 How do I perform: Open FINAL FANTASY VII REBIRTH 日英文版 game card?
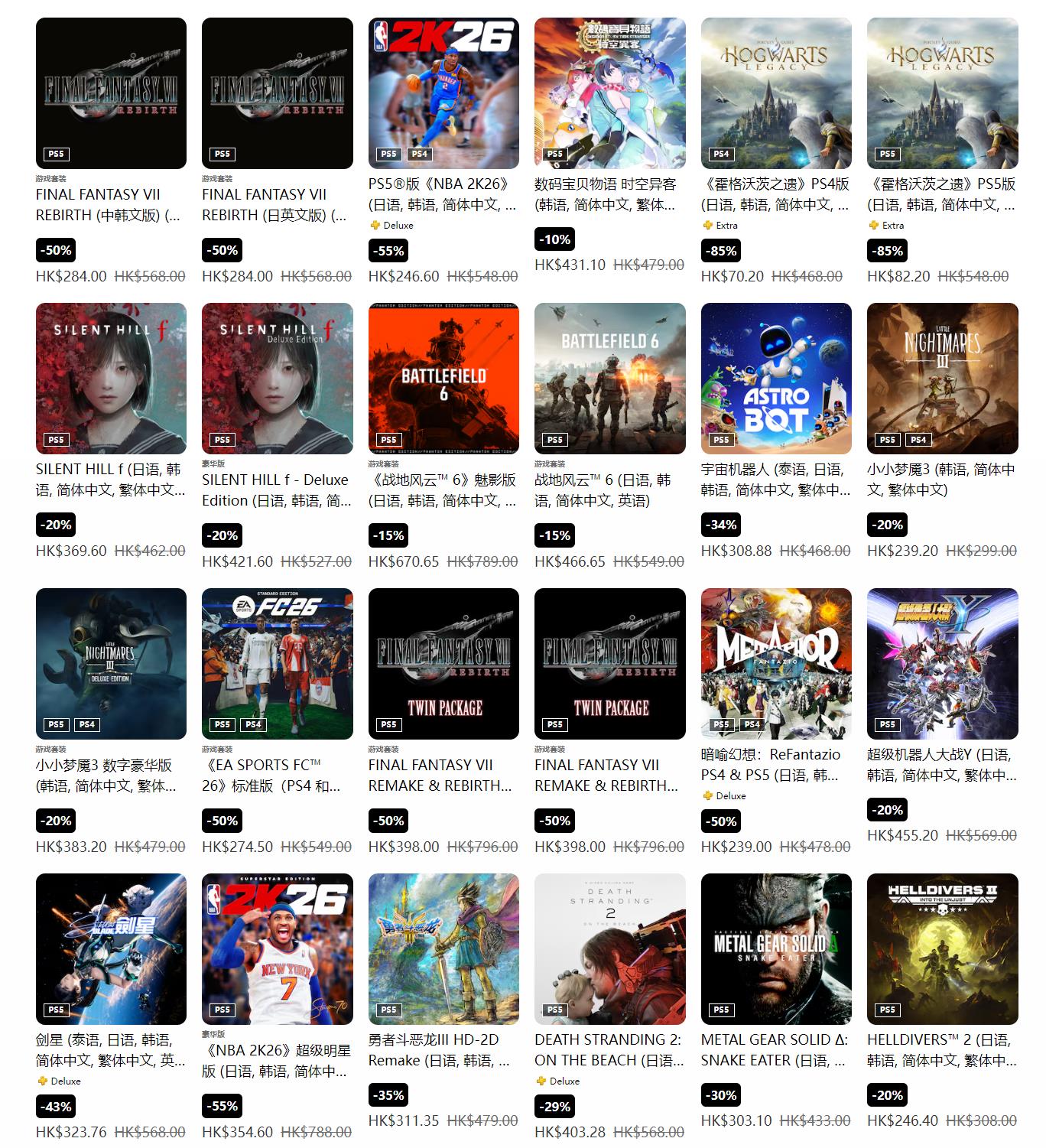pos(277,93)
